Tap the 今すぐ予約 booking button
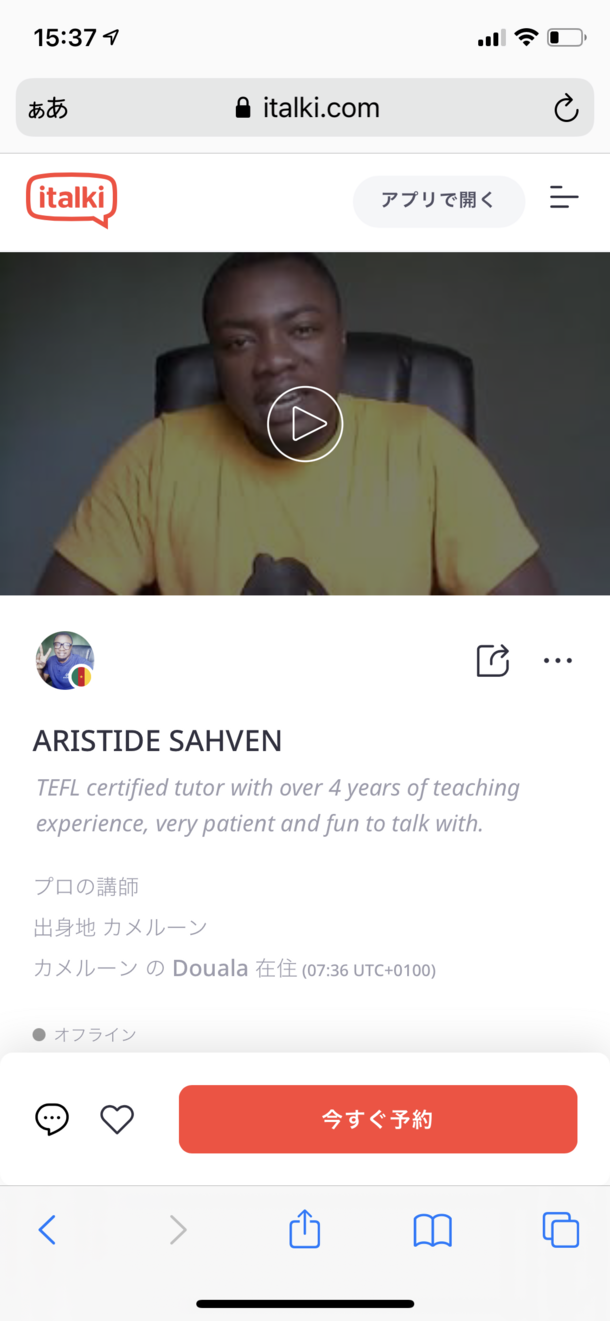Screen dimensions: 610x1321 point(378,1119)
